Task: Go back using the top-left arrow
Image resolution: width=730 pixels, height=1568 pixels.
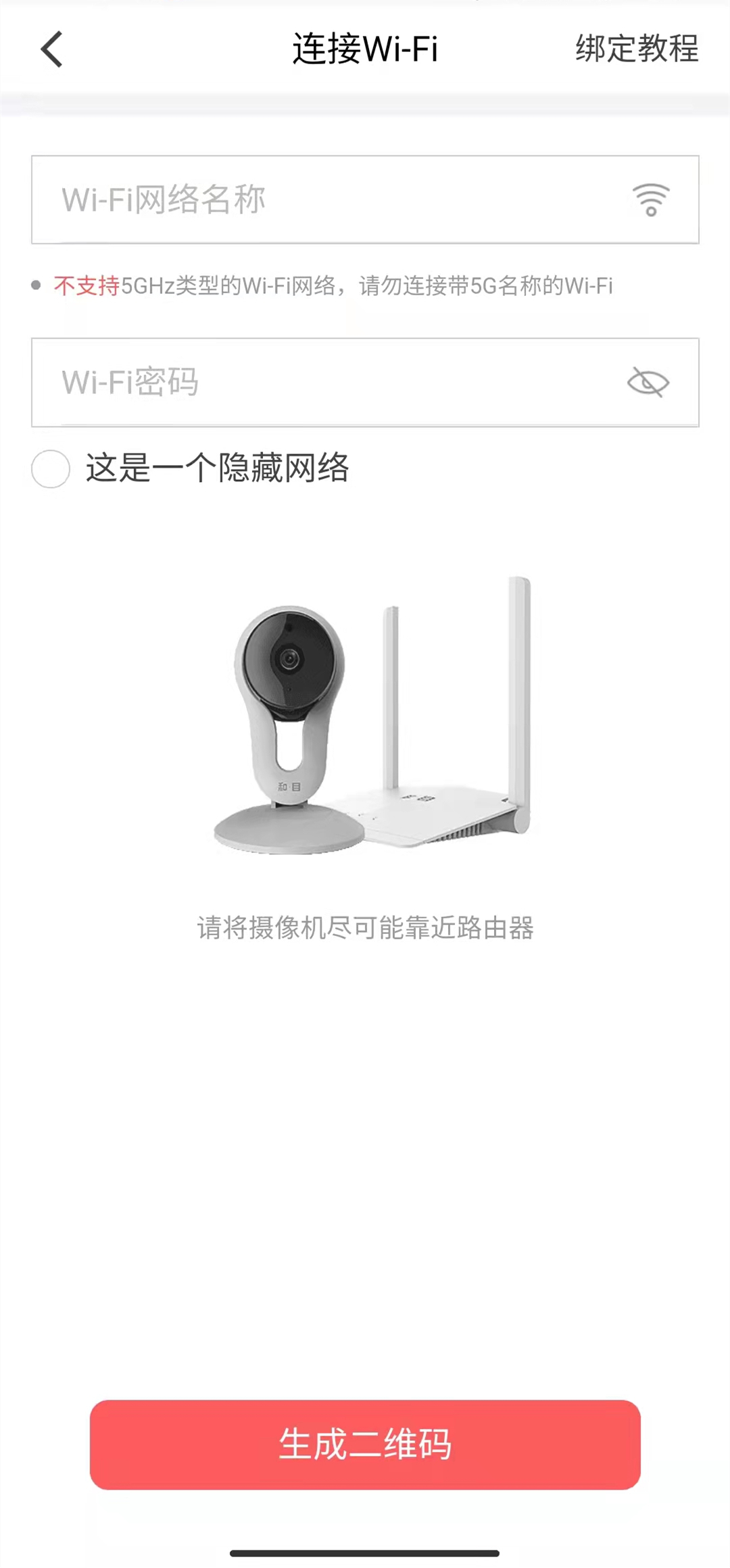Action: pyautogui.click(x=51, y=49)
